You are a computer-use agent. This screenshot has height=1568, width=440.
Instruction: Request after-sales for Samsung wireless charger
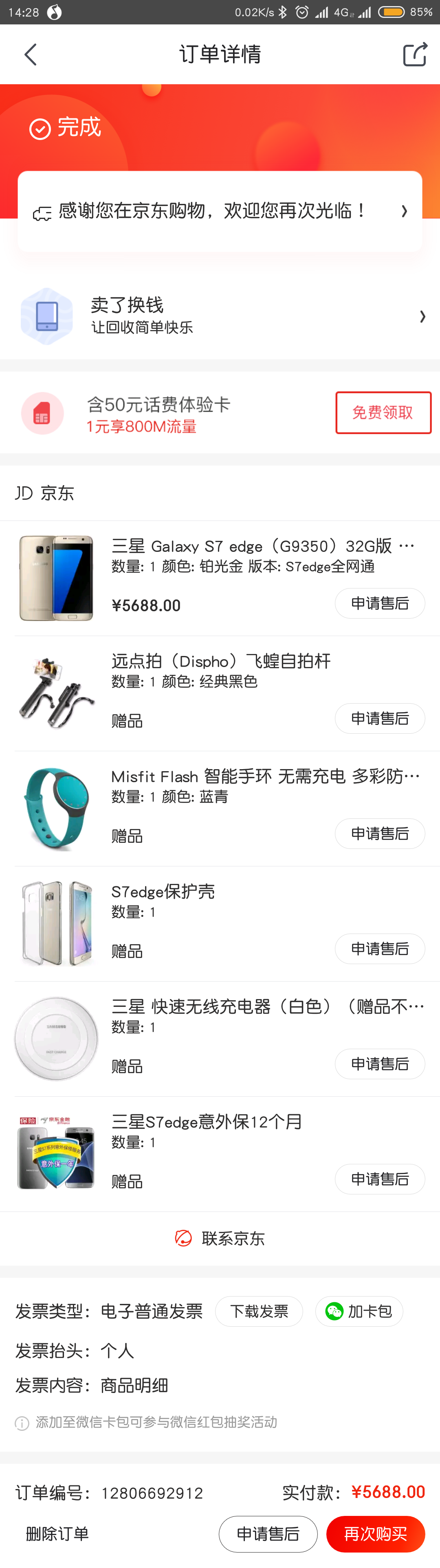coord(379,1063)
